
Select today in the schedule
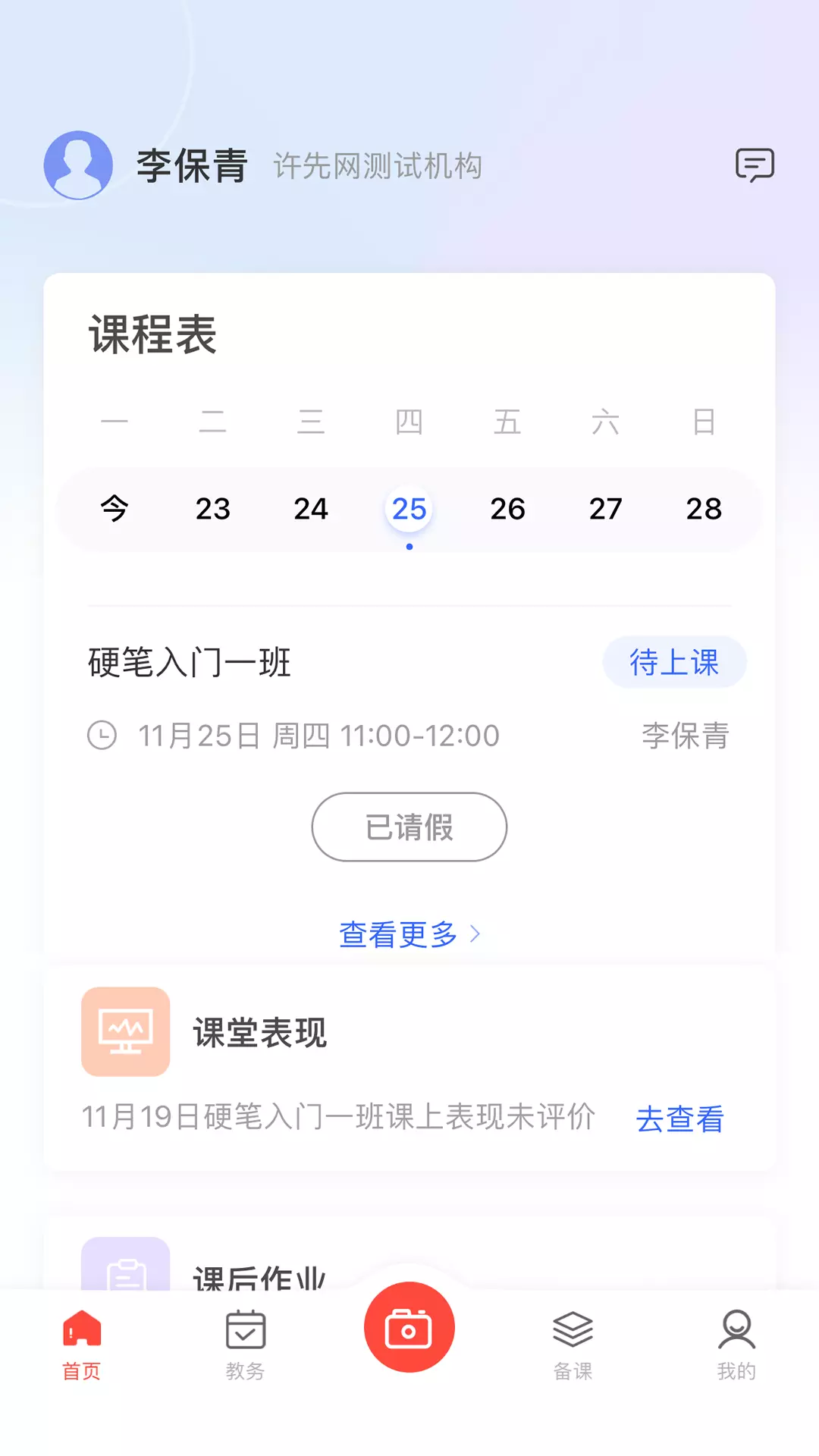coord(115,508)
